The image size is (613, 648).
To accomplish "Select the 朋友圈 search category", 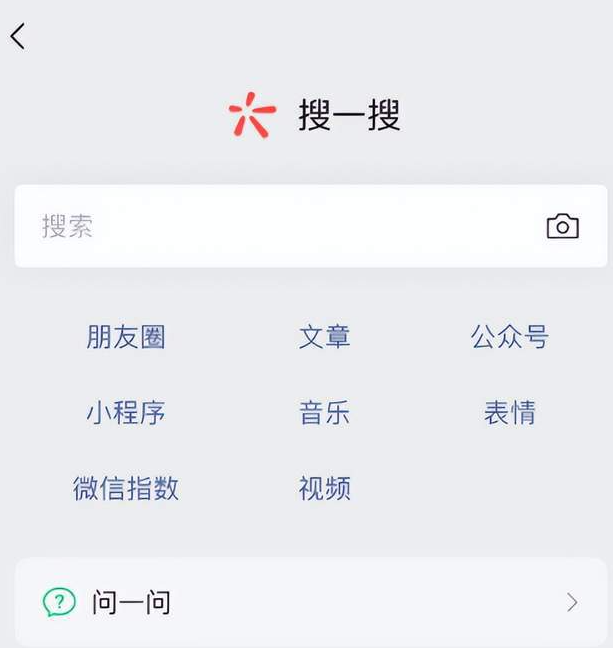I will click(x=126, y=337).
